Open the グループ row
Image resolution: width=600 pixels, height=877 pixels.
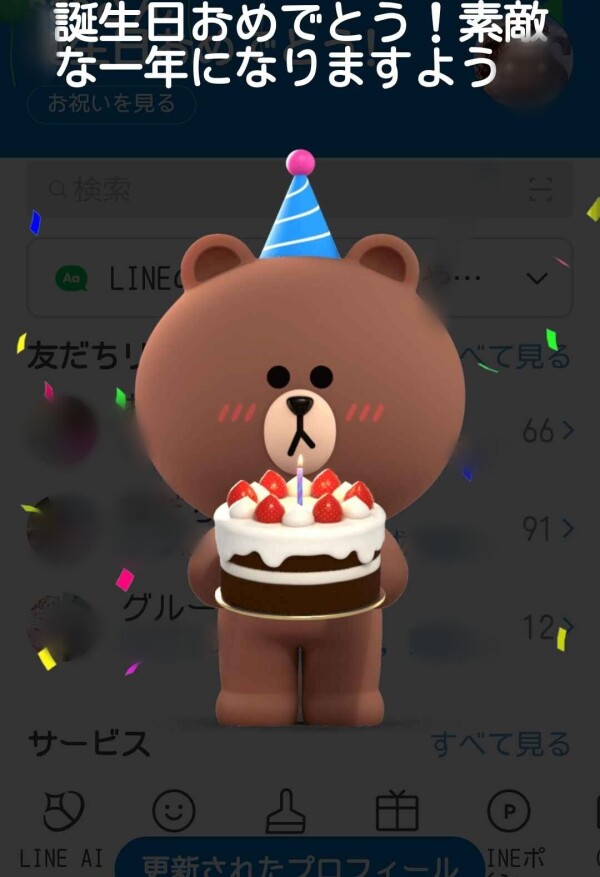[300, 626]
